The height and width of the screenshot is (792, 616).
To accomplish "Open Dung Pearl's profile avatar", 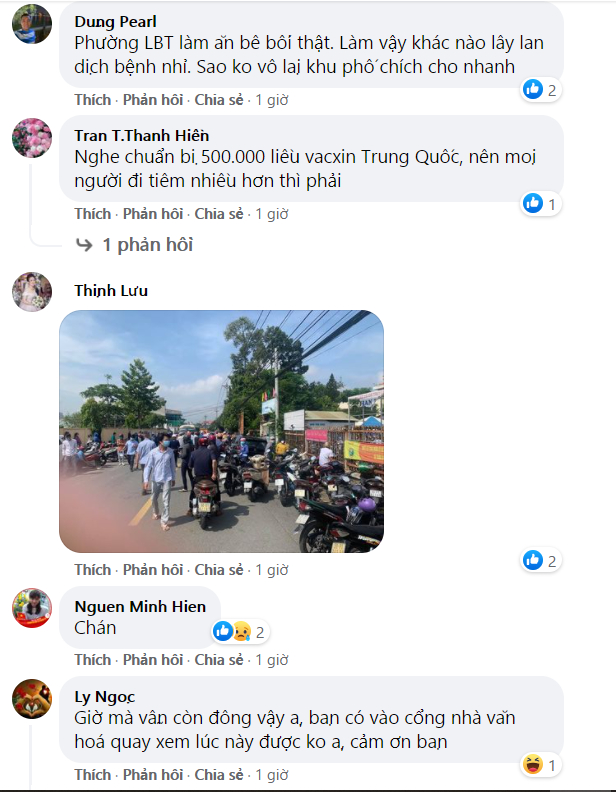I will 32,24.
